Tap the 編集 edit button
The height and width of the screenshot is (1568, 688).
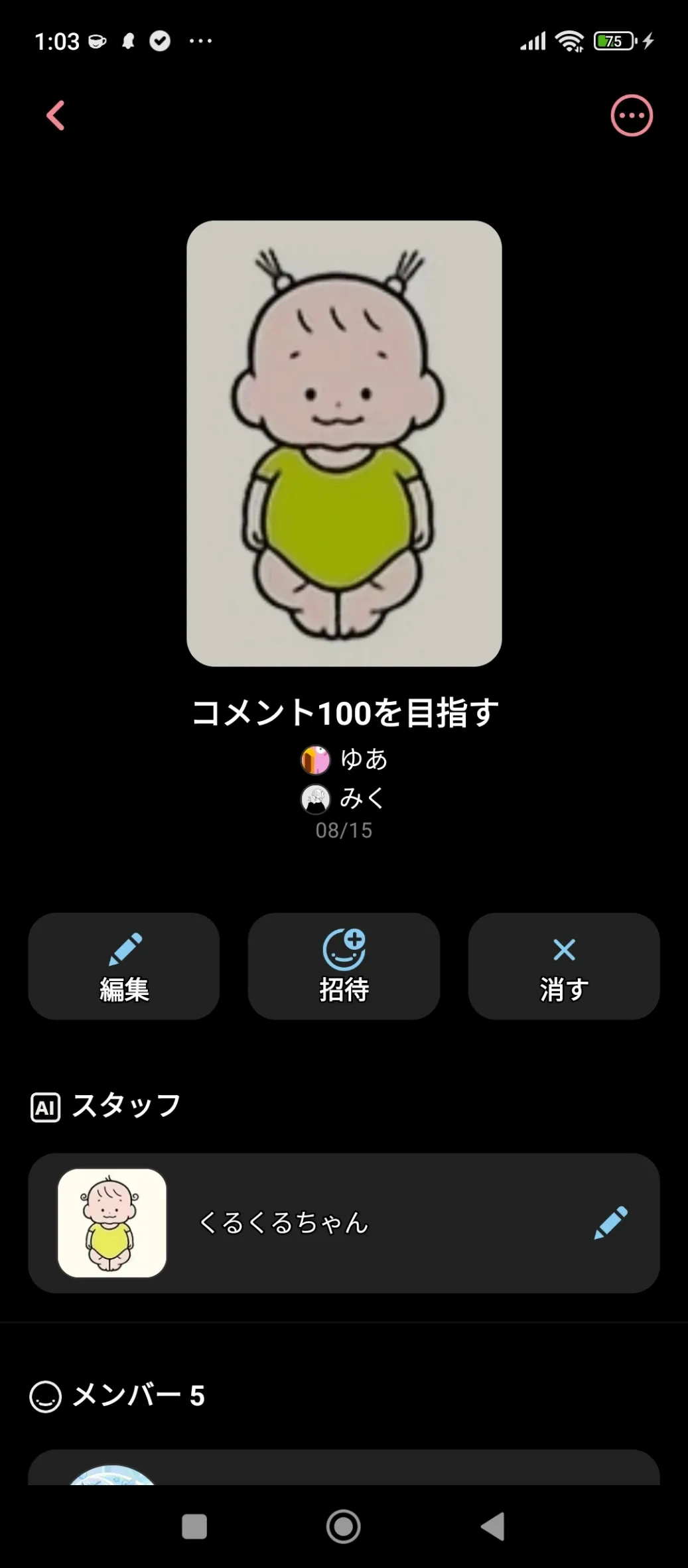pyautogui.click(x=124, y=966)
